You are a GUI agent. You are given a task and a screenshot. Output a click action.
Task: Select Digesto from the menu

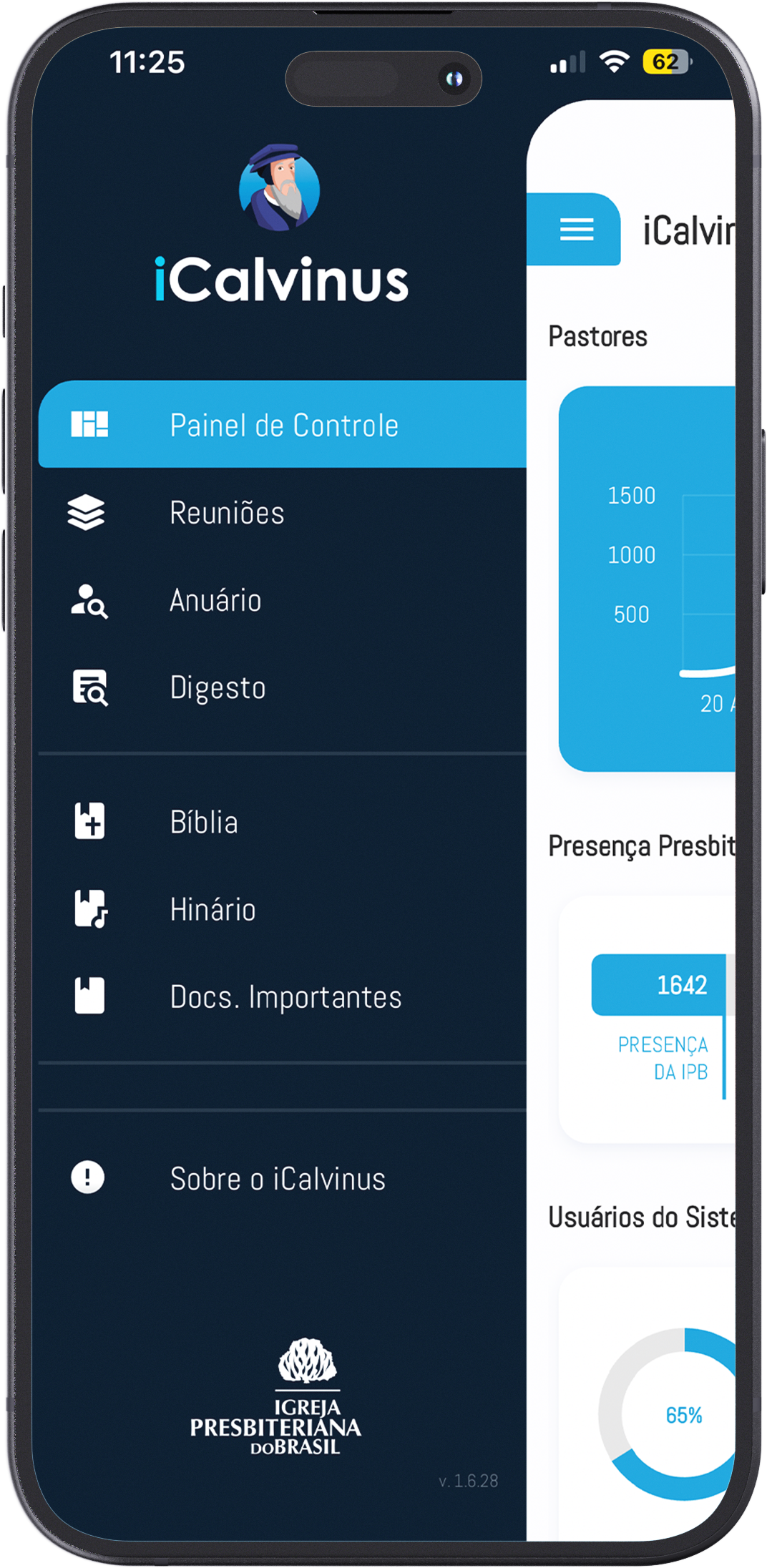218,687
